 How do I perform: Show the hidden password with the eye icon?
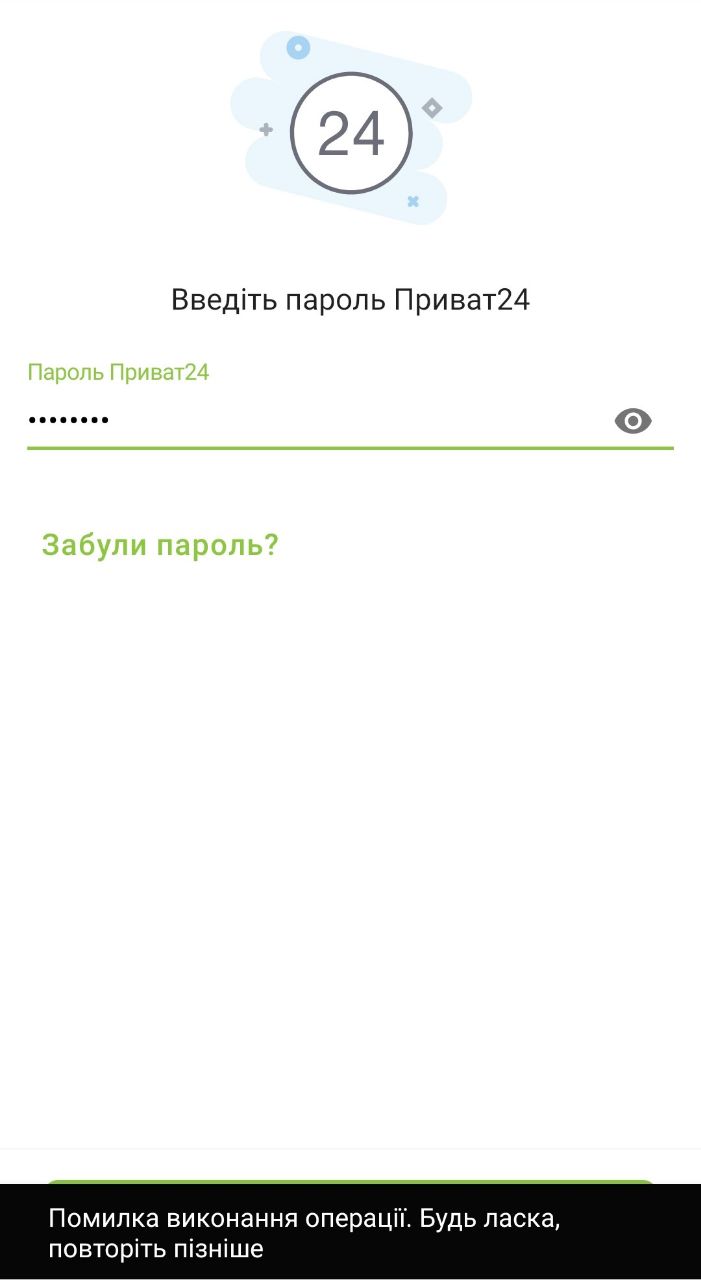632,421
